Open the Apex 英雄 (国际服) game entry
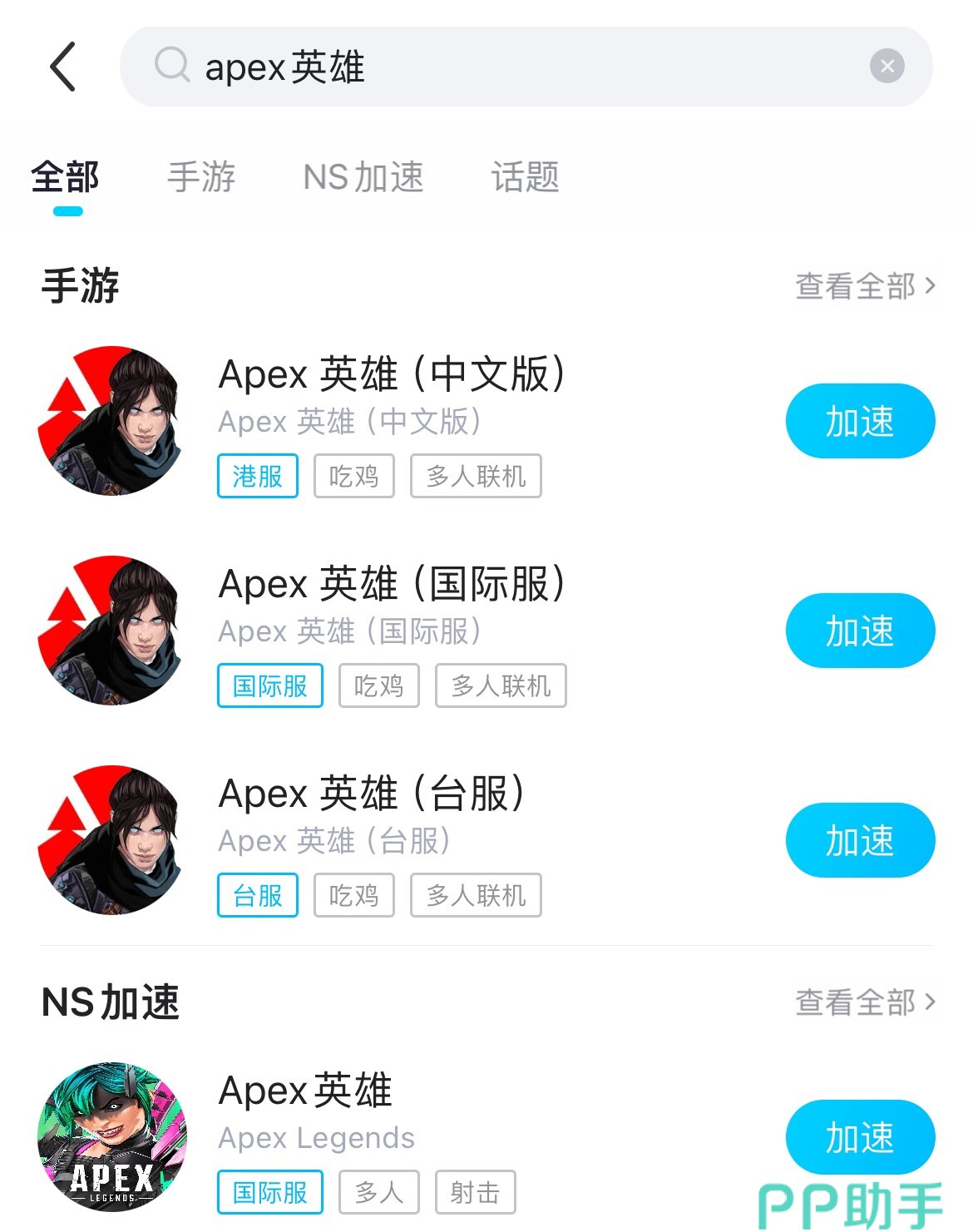This screenshot has height=1232, width=973. [391, 584]
